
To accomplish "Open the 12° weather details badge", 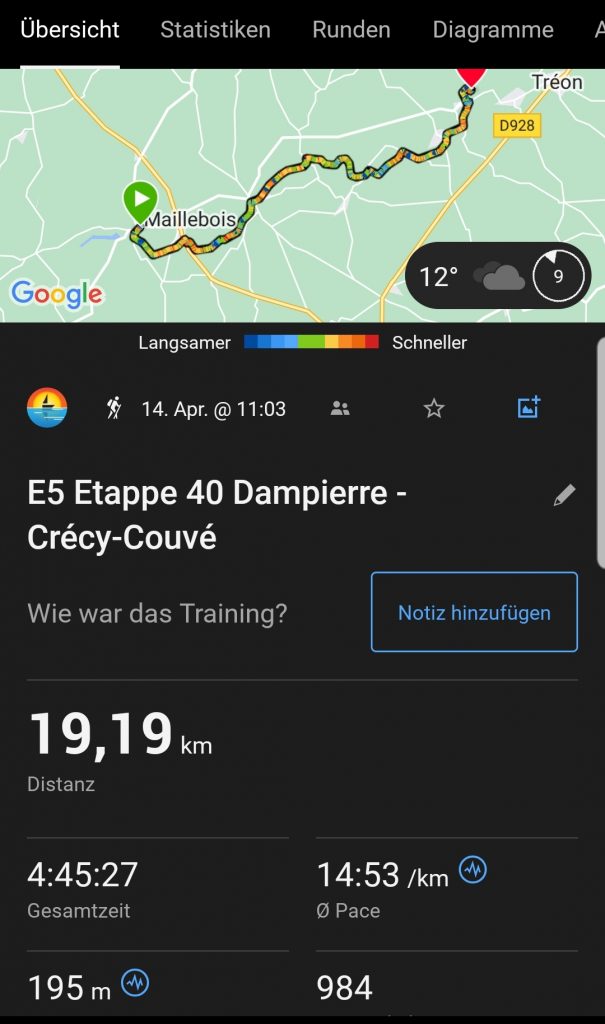I will (497, 276).
